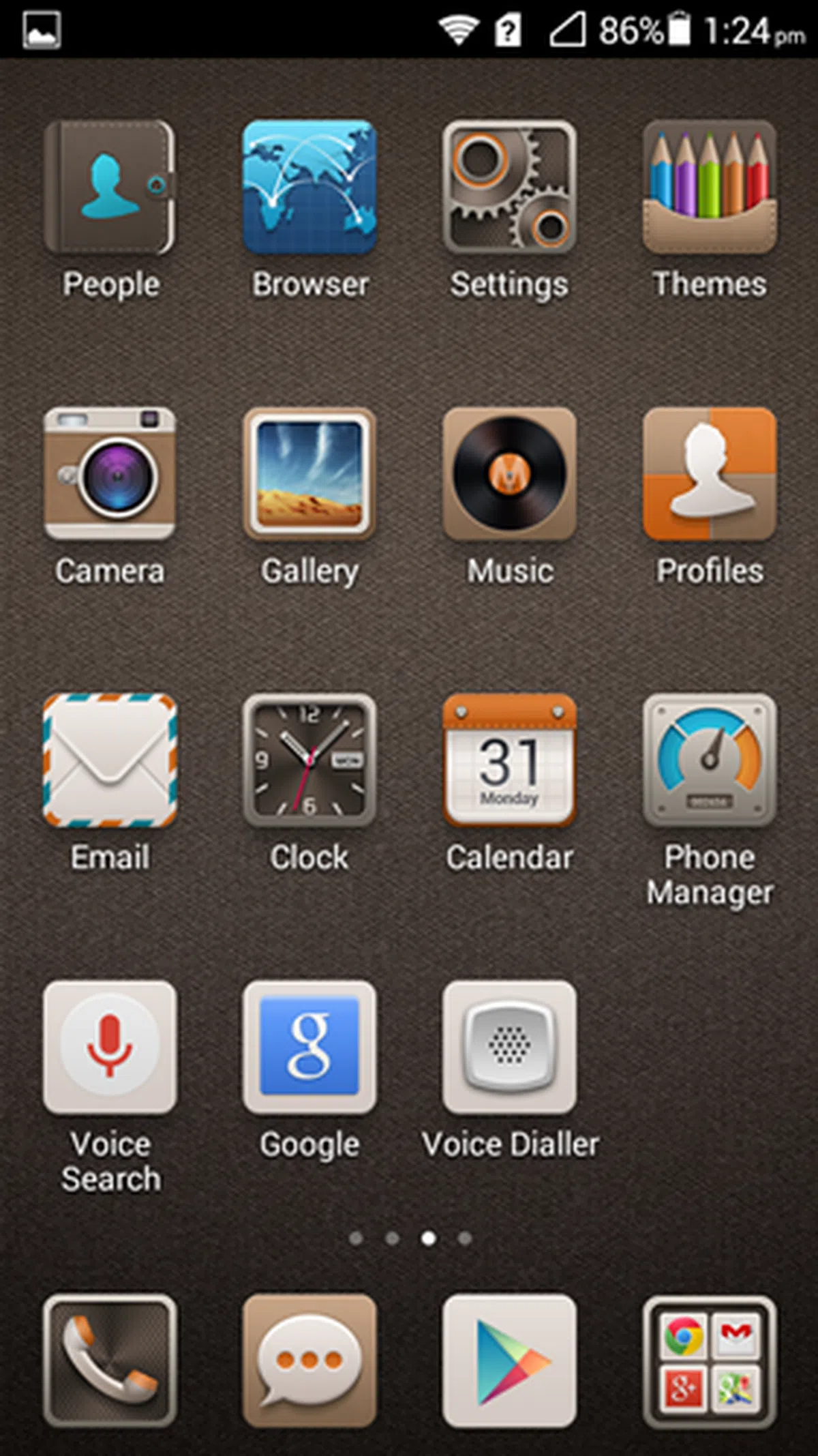818x1456 pixels.
Task: Launch the Browser app
Action: (x=309, y=188)
